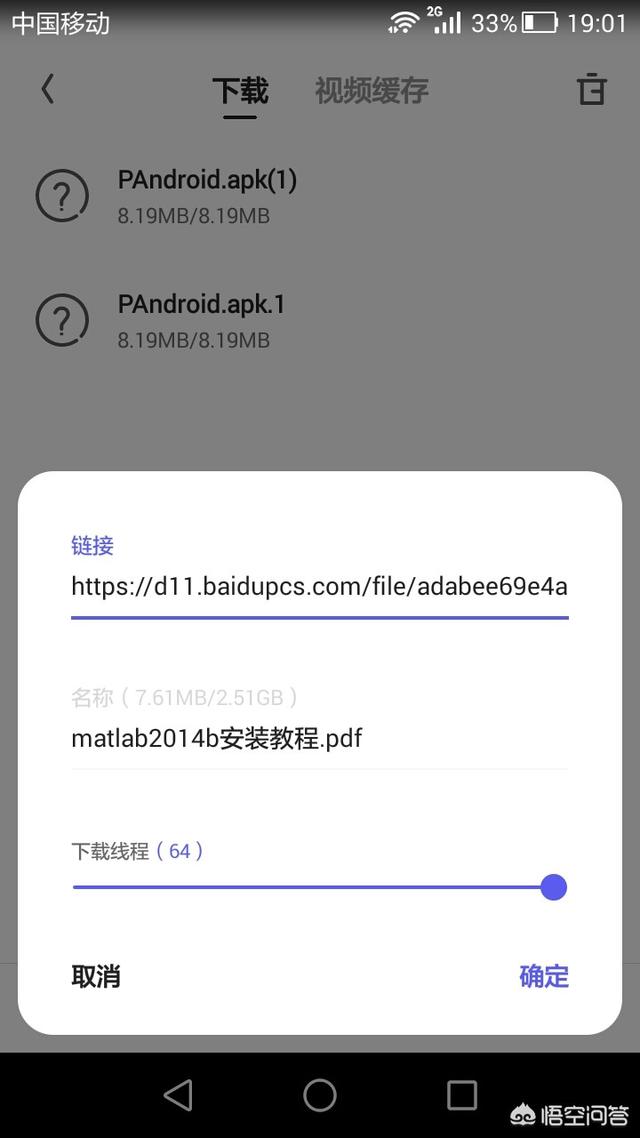Tap the 链接 URL input field
The image size is (640, 1138).
[319, 586]
